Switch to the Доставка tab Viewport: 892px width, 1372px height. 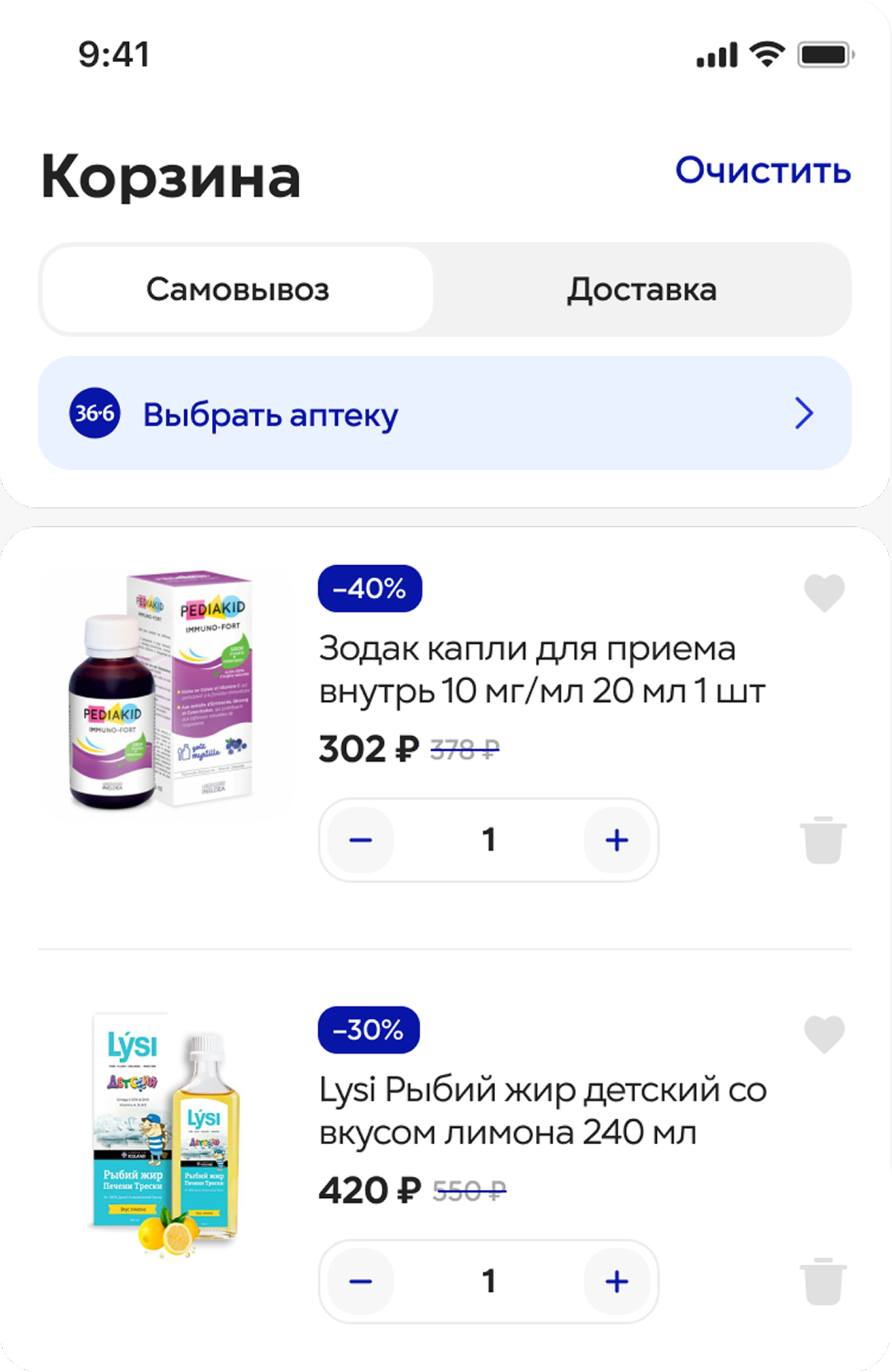point(642,290)
